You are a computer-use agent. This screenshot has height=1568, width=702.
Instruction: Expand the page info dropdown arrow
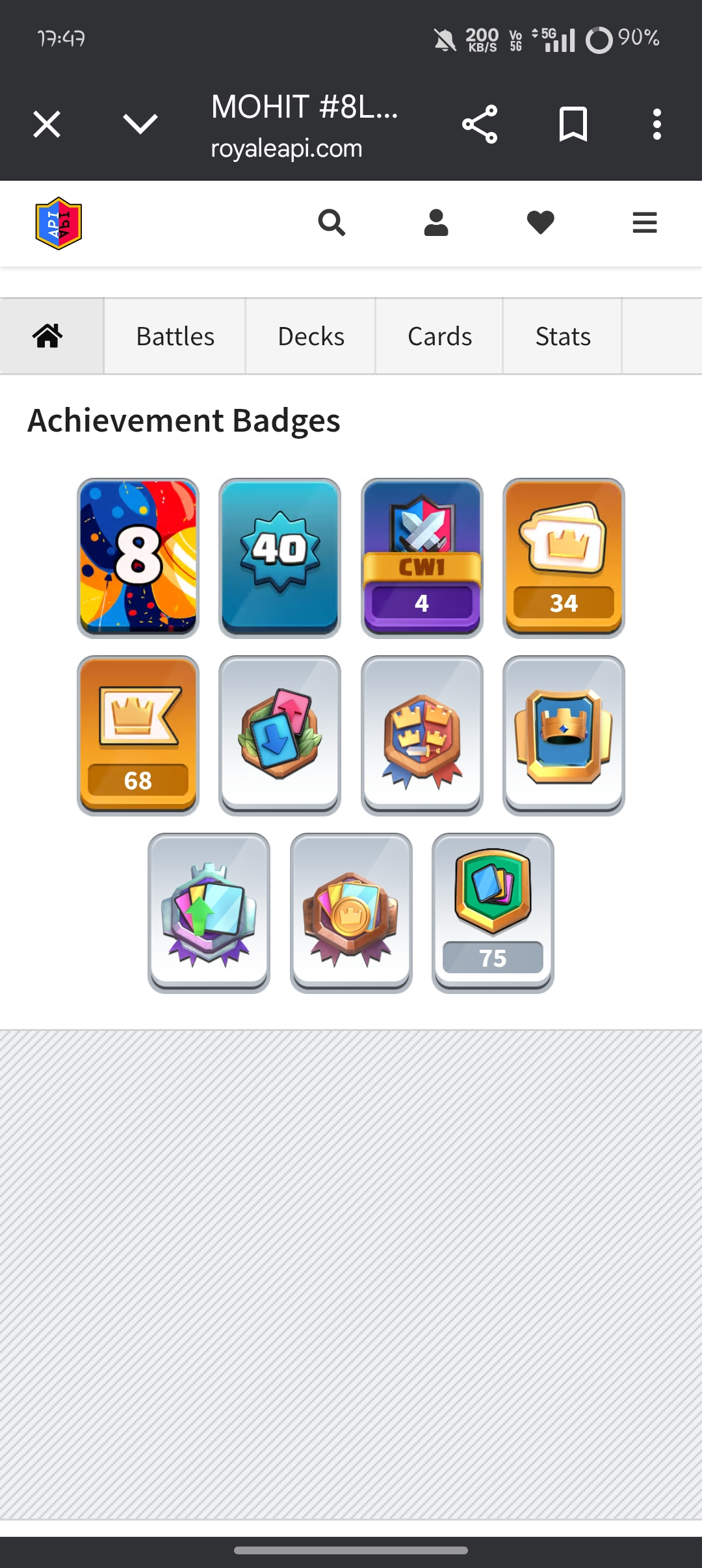click(140, 124)
